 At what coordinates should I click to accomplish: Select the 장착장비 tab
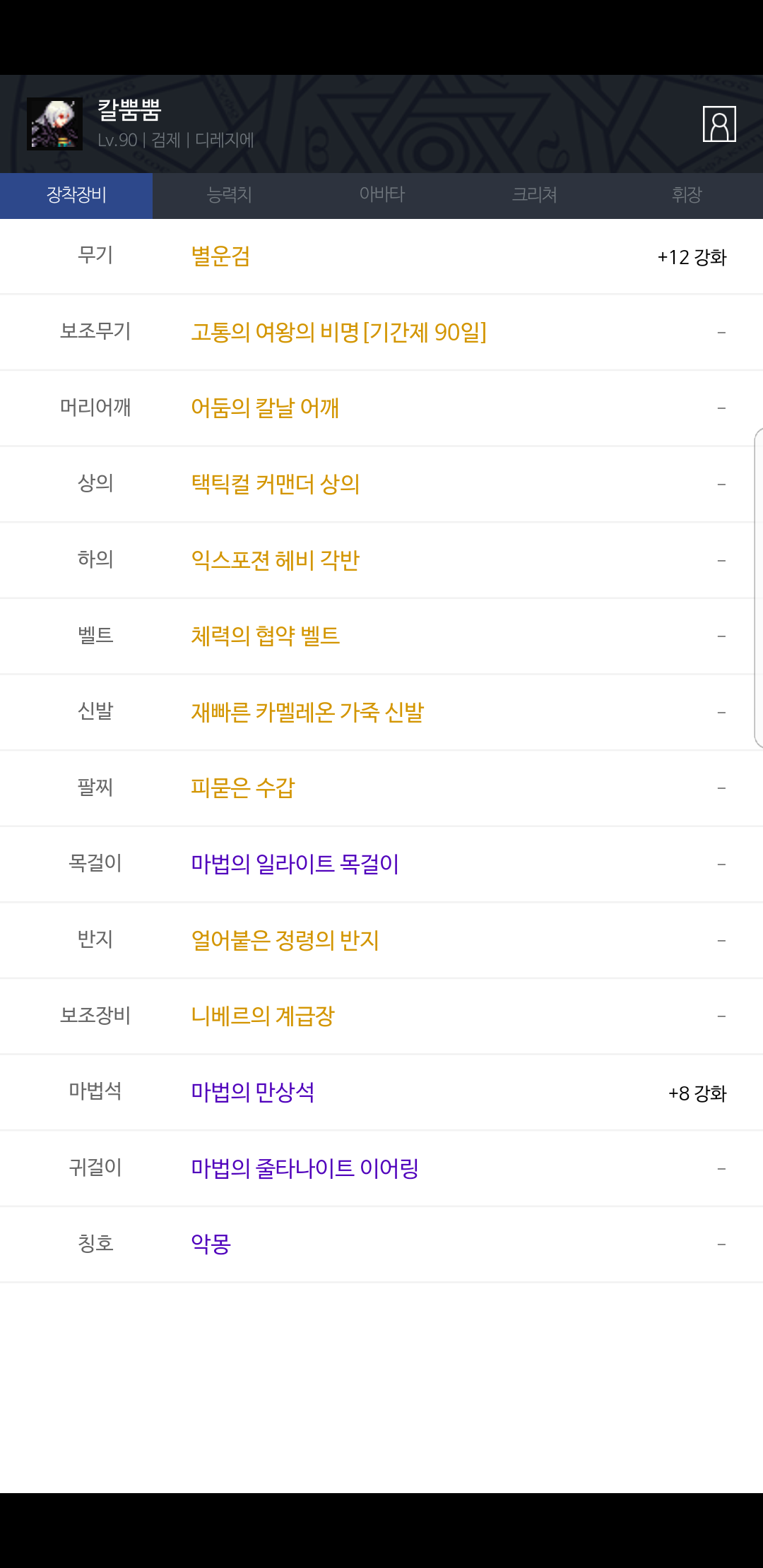tap(76, 195)
